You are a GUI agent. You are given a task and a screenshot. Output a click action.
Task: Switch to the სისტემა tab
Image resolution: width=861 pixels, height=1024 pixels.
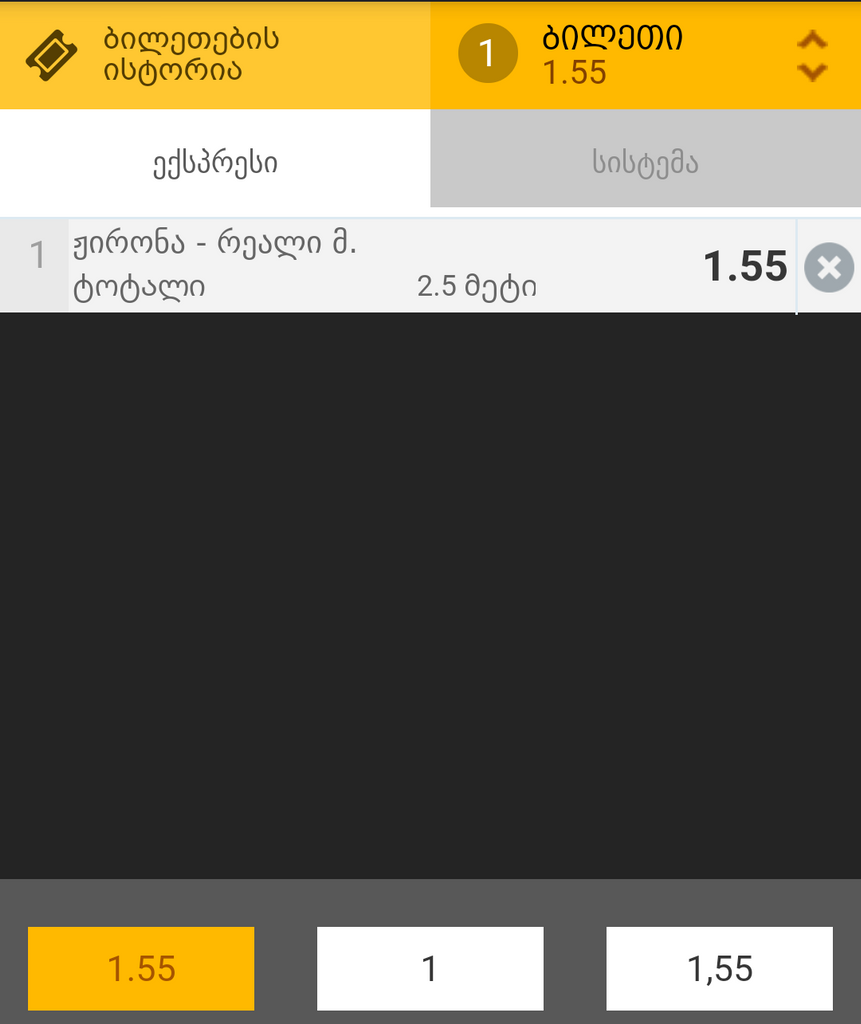click(645, 162)
